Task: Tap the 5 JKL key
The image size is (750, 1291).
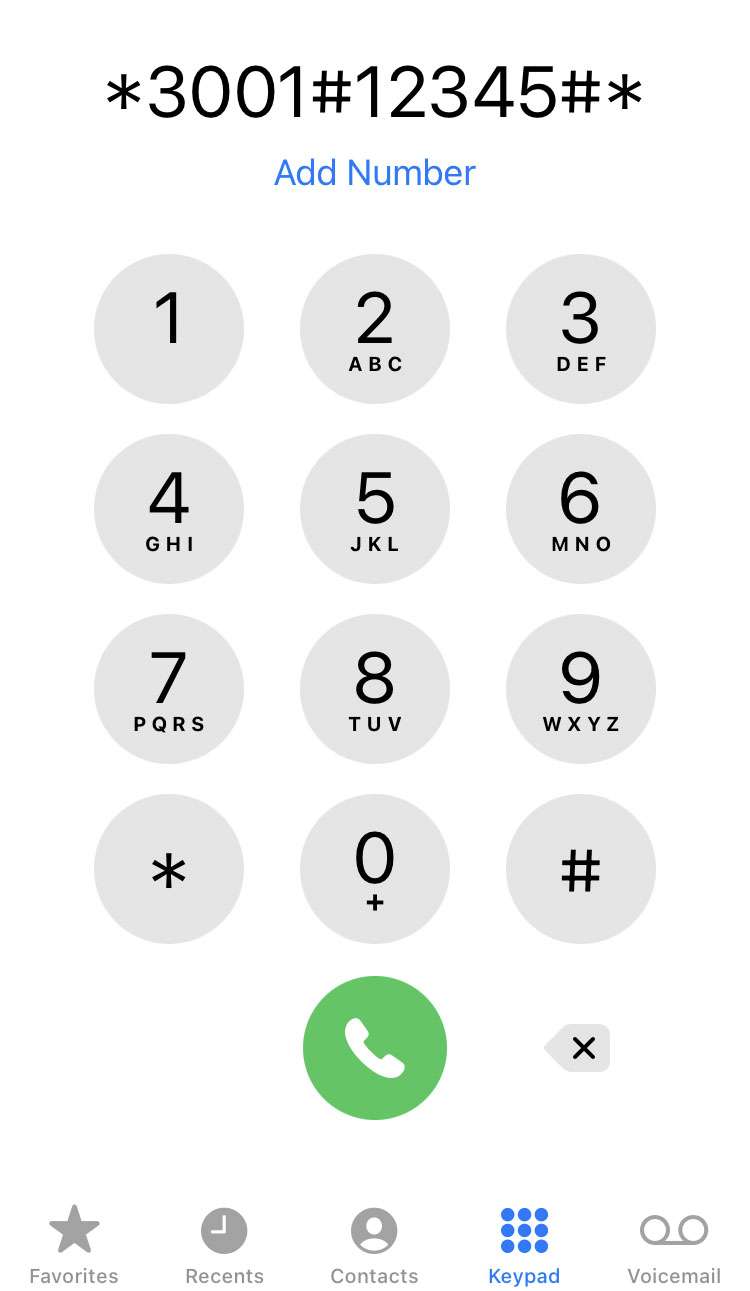Action: pyautogui.click(x=375, y=509)
